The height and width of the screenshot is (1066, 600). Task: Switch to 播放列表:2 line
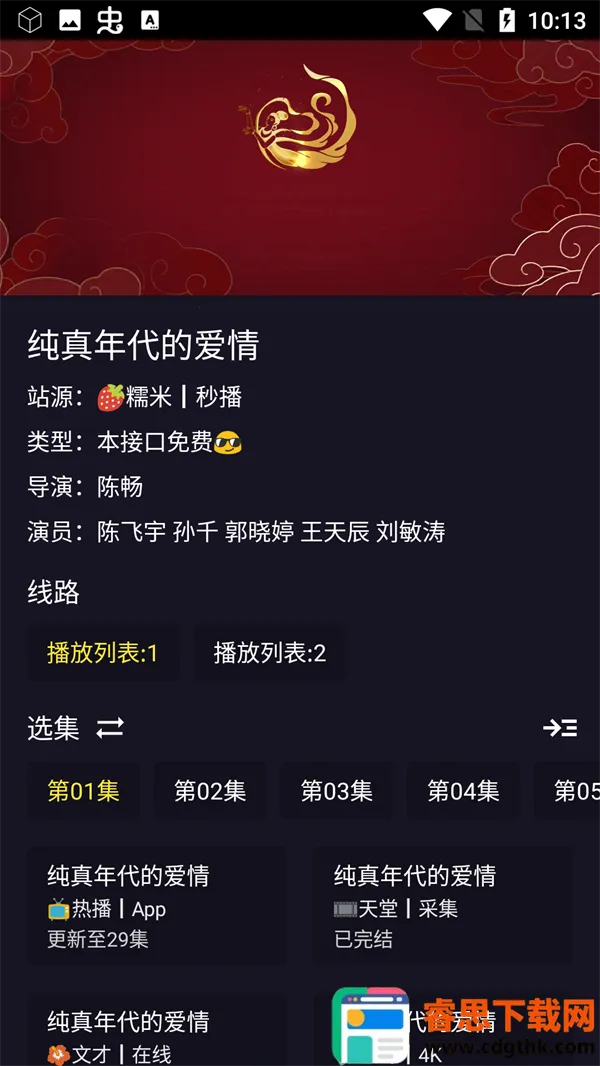(x=270, y=653)
